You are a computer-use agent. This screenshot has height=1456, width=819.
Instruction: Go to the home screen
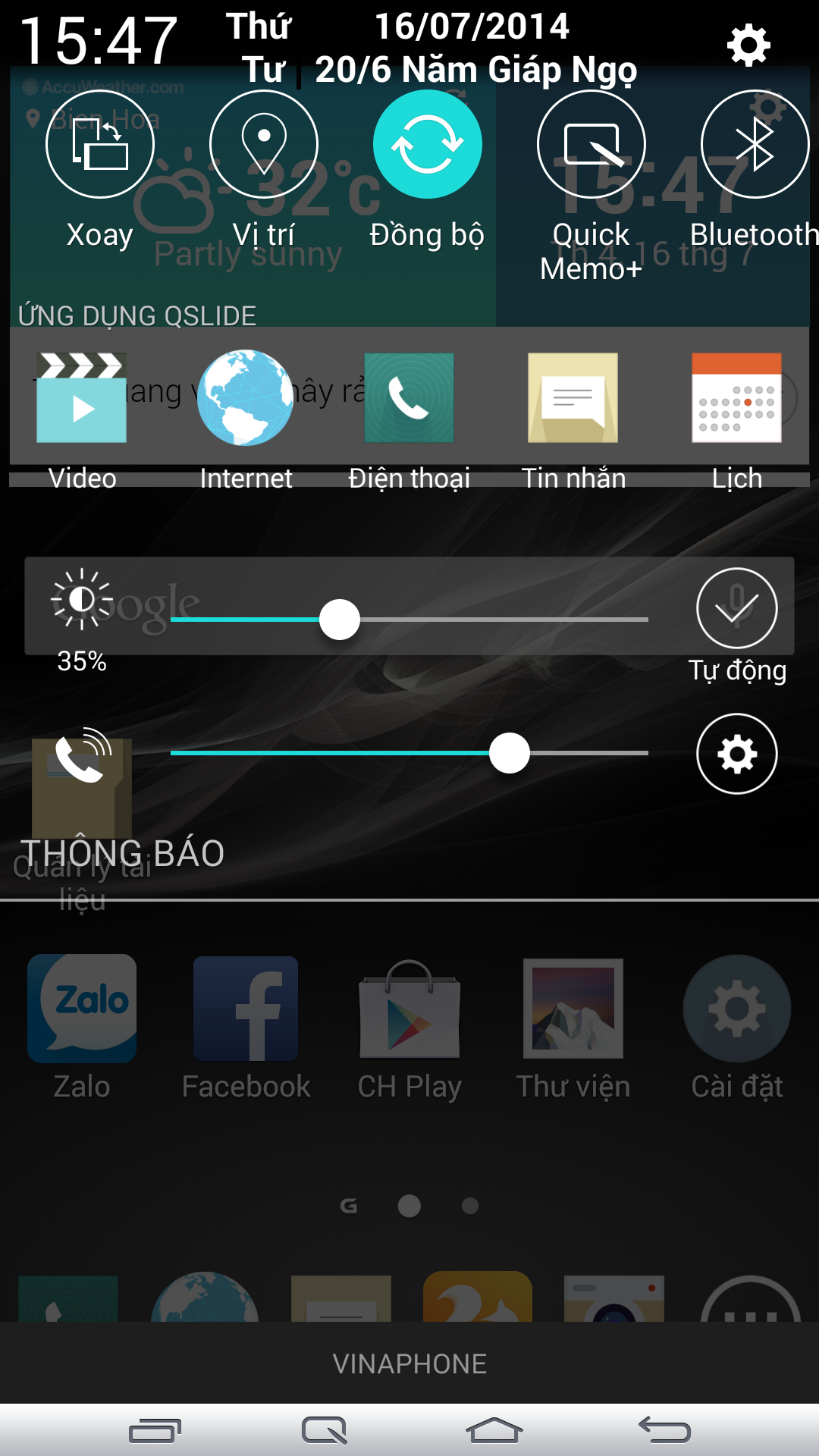point(494,1430)
